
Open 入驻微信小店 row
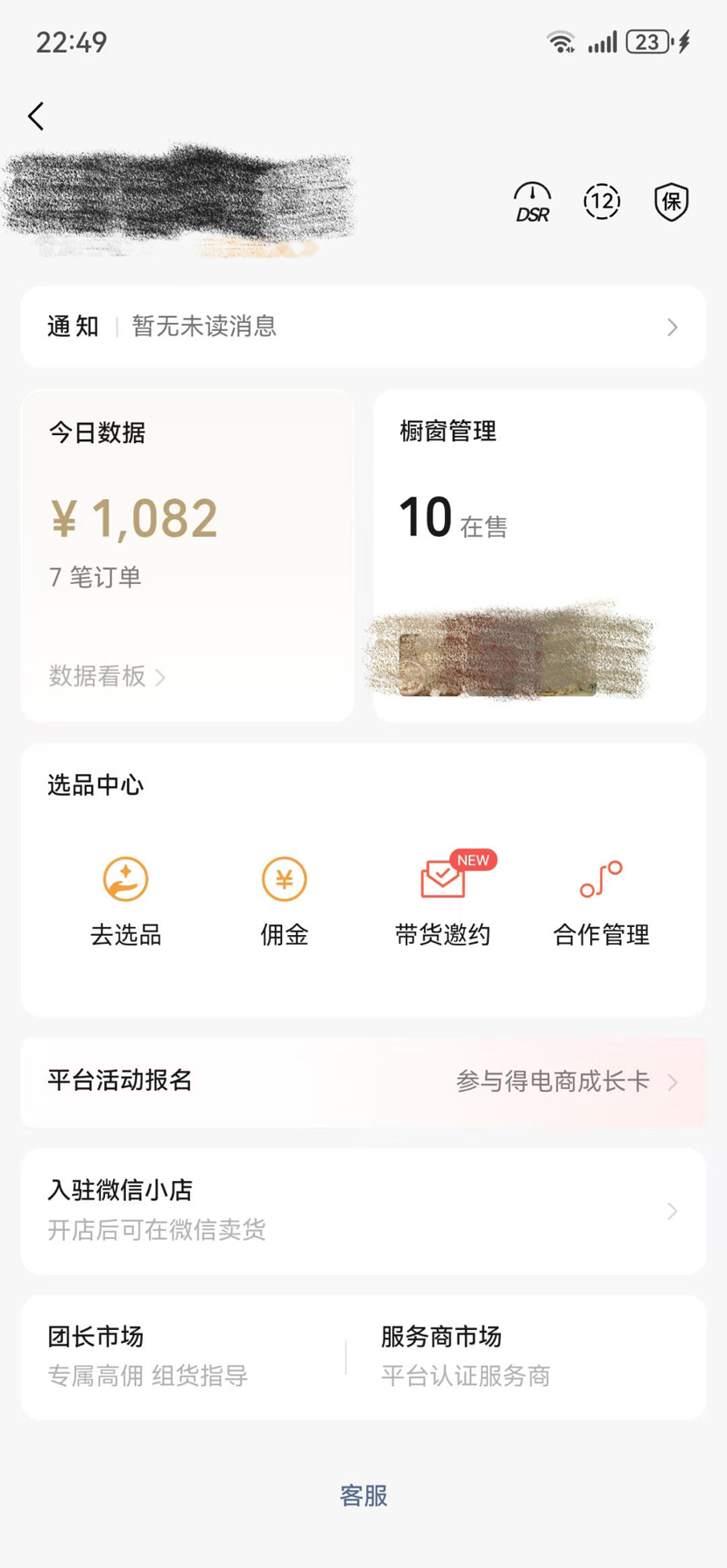point(363,1211)
